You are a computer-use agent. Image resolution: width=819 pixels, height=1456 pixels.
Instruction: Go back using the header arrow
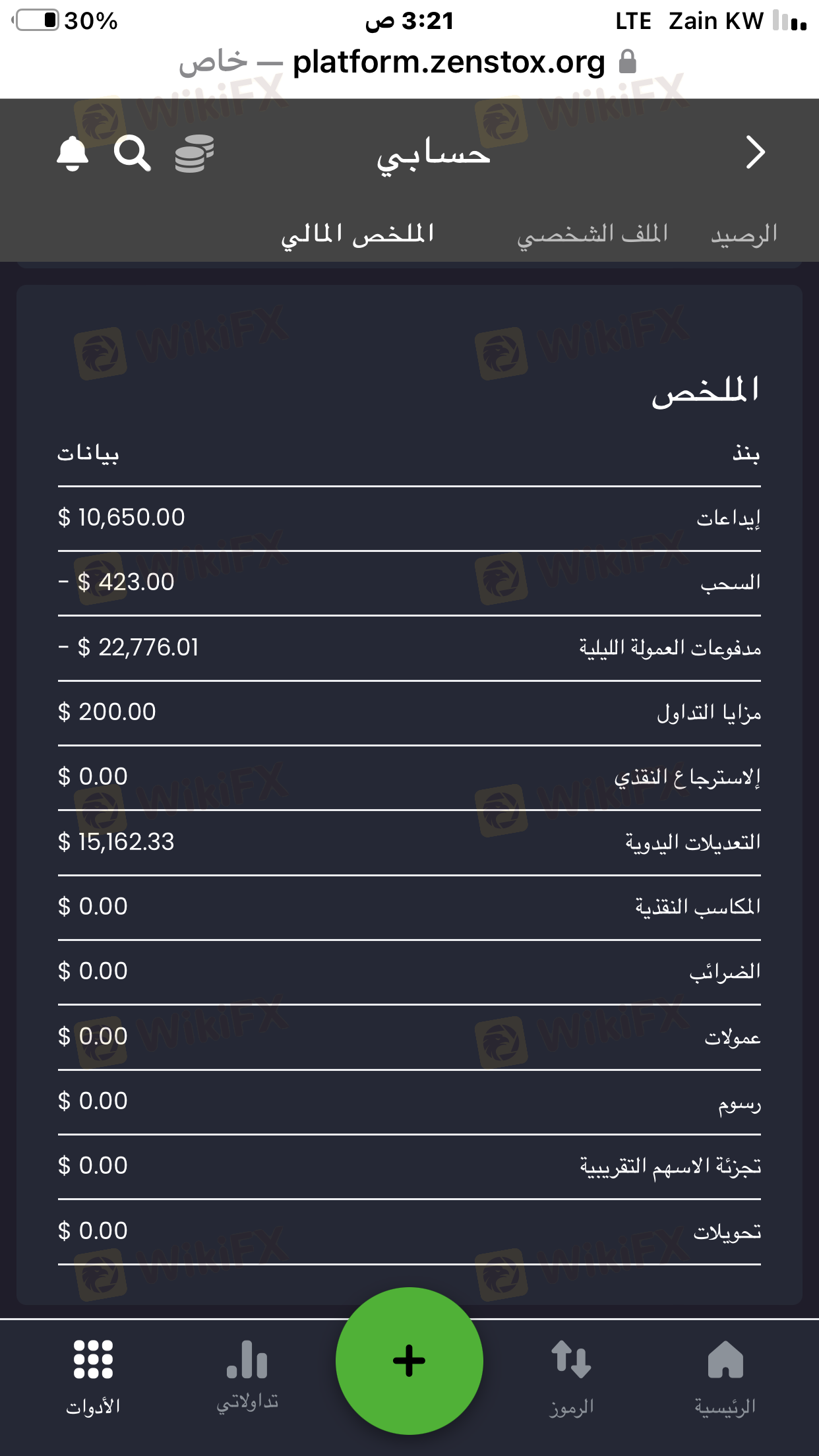coord(755,152)
